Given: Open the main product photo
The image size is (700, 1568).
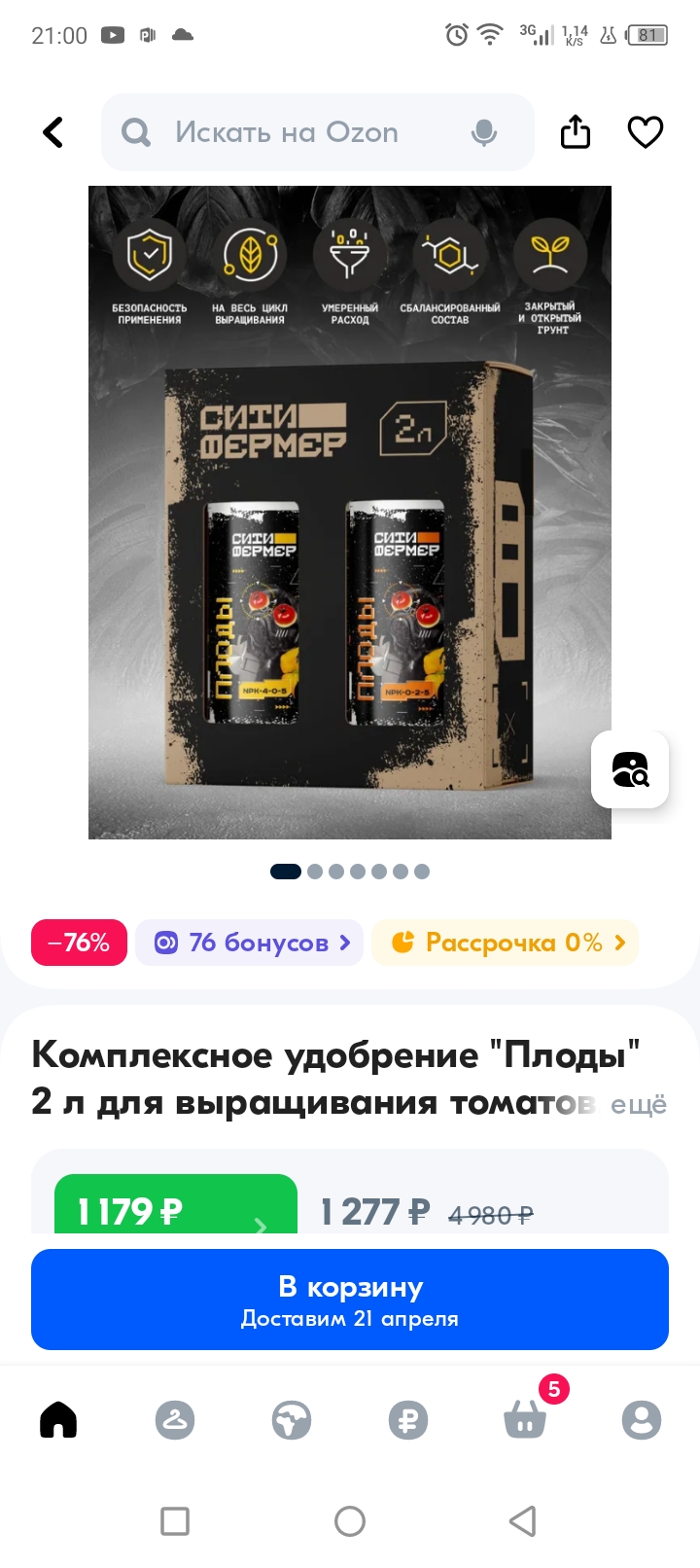Looking at the screenshot, I should tap(350, 512).
